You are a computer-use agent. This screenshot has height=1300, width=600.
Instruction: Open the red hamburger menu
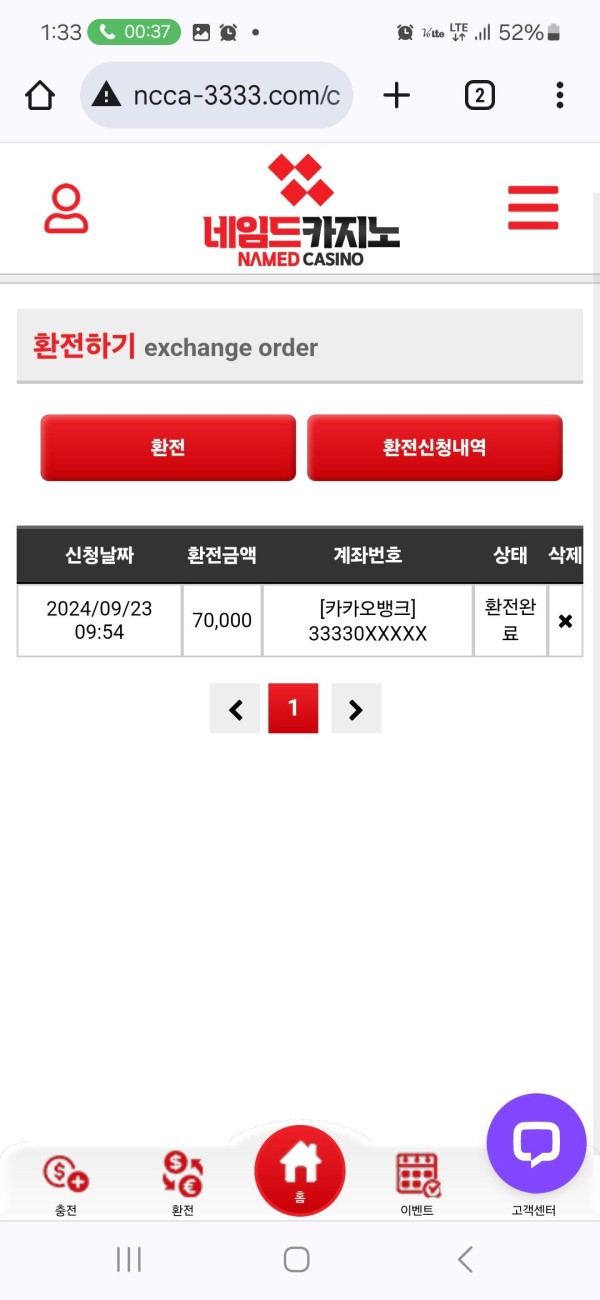pyautogui.click(x=532, y=208)
